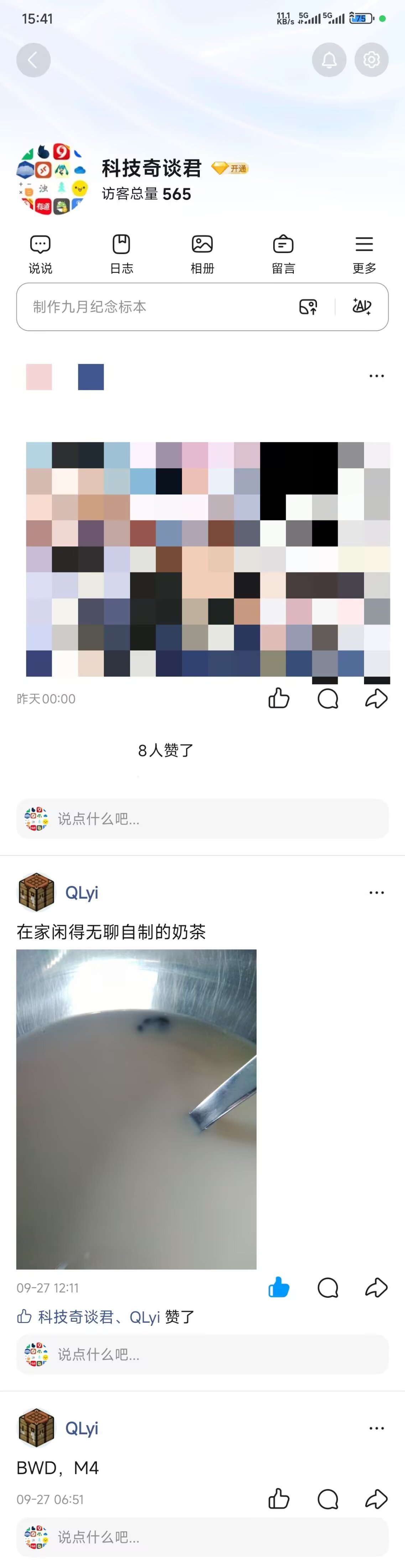Go back using the top-left arrow
The width and height of the screenshot is (405, 1568).
(x=33, y=60)
